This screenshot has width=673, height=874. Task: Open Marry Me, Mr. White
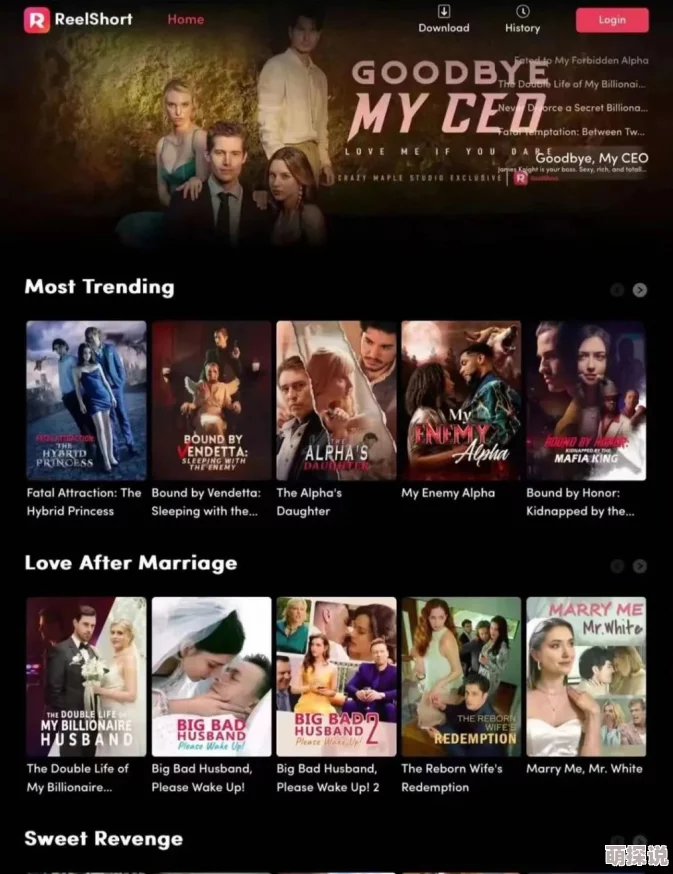[x=586, y=676]
